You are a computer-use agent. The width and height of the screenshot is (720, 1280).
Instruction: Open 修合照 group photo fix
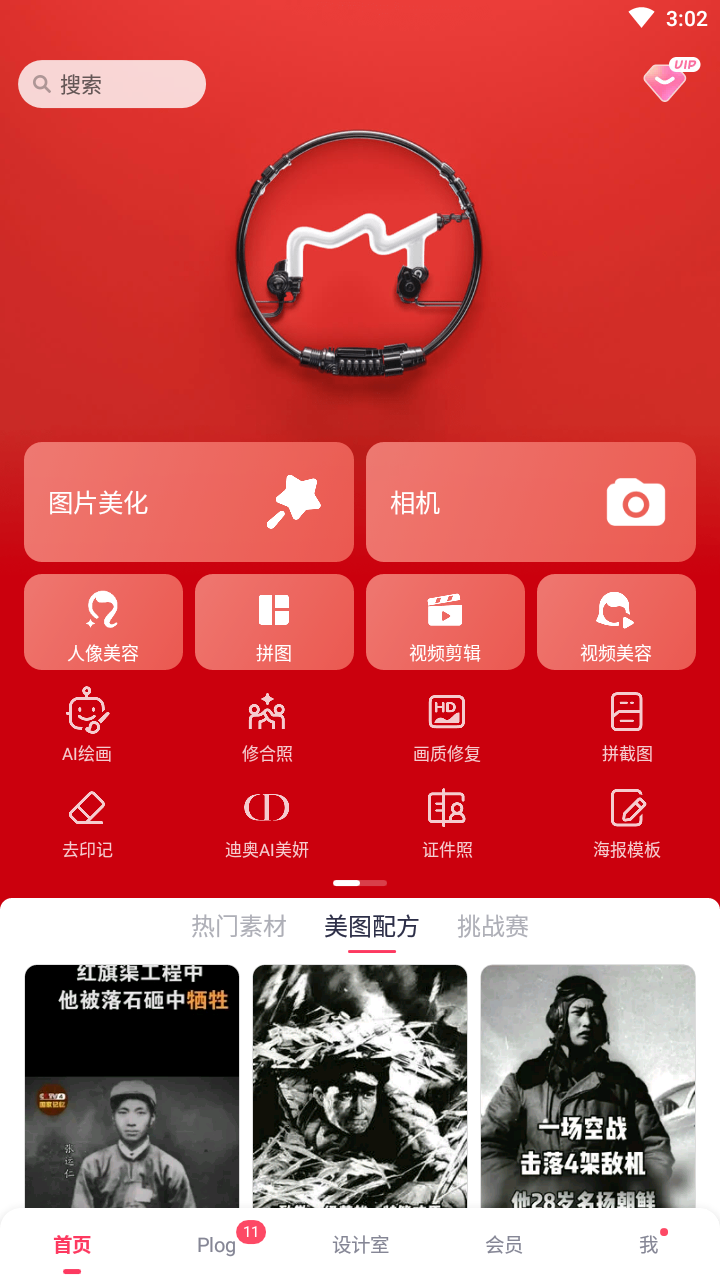pos(267,726)
